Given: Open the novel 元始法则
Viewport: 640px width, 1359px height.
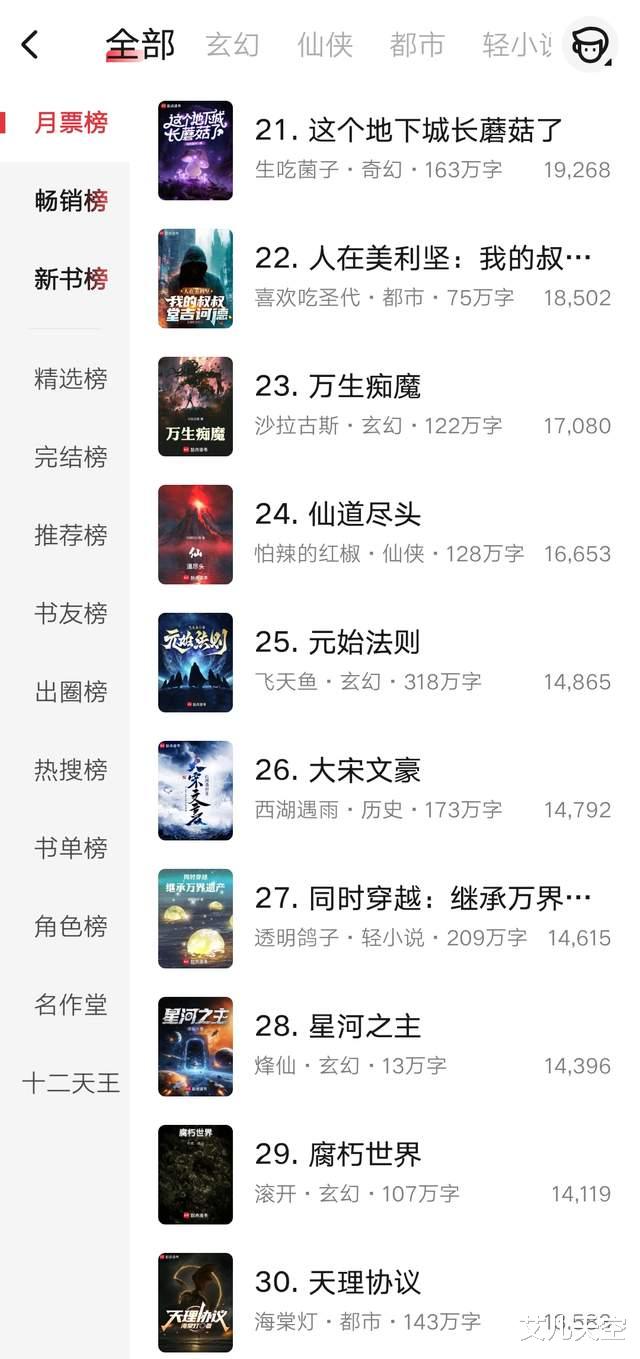Looking at the screenshot, I should [x=337, y=642].
